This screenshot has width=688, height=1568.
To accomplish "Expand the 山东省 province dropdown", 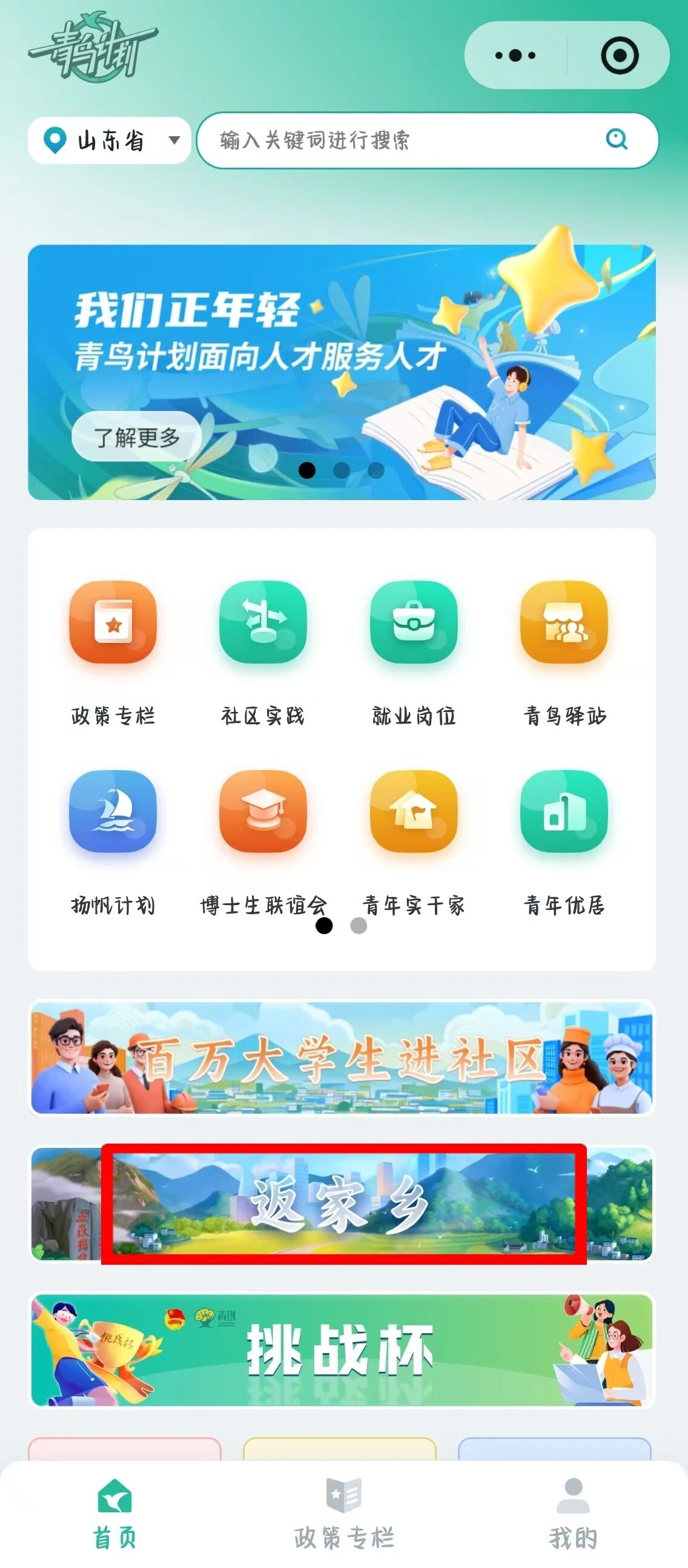I will 110,140.
